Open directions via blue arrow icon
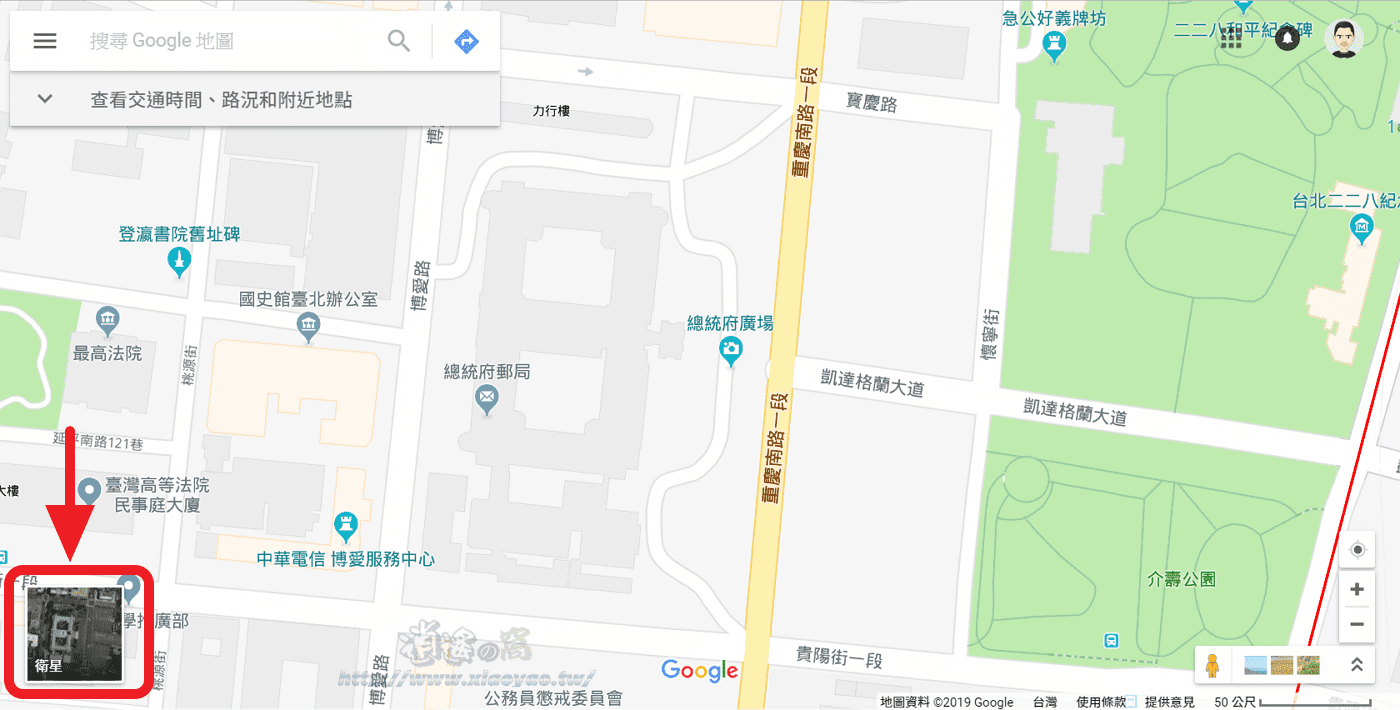The width and height of the screenshot is (1400, 710). pos(466,41)
